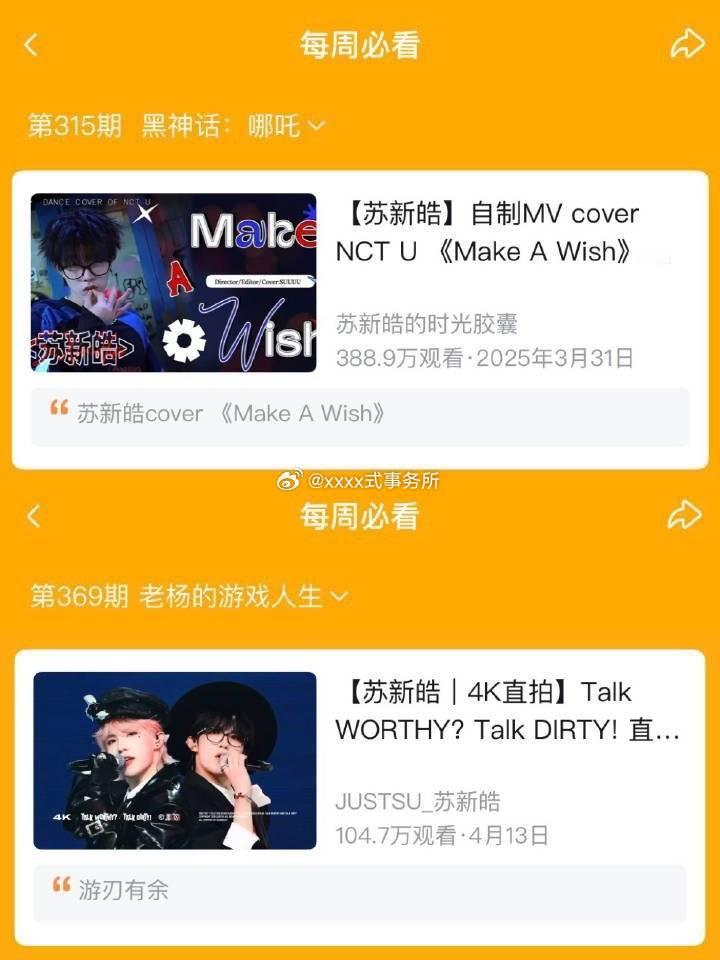This screenshot has width=720, height=960.
Task: Click the Weibo camera icon in the watermark
Action: click(289, 482)
